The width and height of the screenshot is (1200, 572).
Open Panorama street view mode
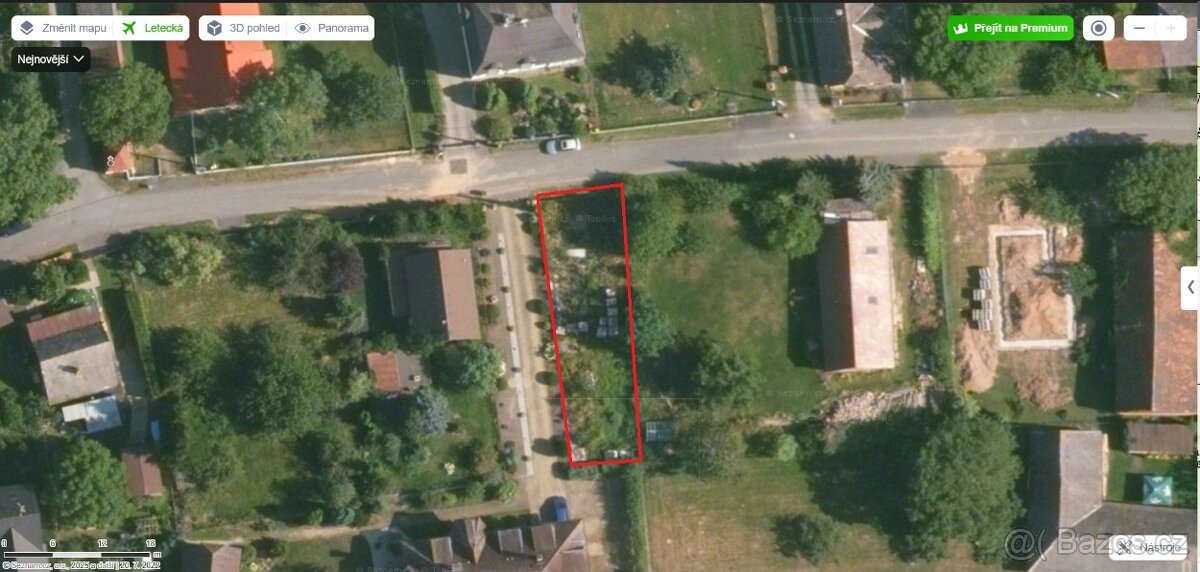pos(332,28)
